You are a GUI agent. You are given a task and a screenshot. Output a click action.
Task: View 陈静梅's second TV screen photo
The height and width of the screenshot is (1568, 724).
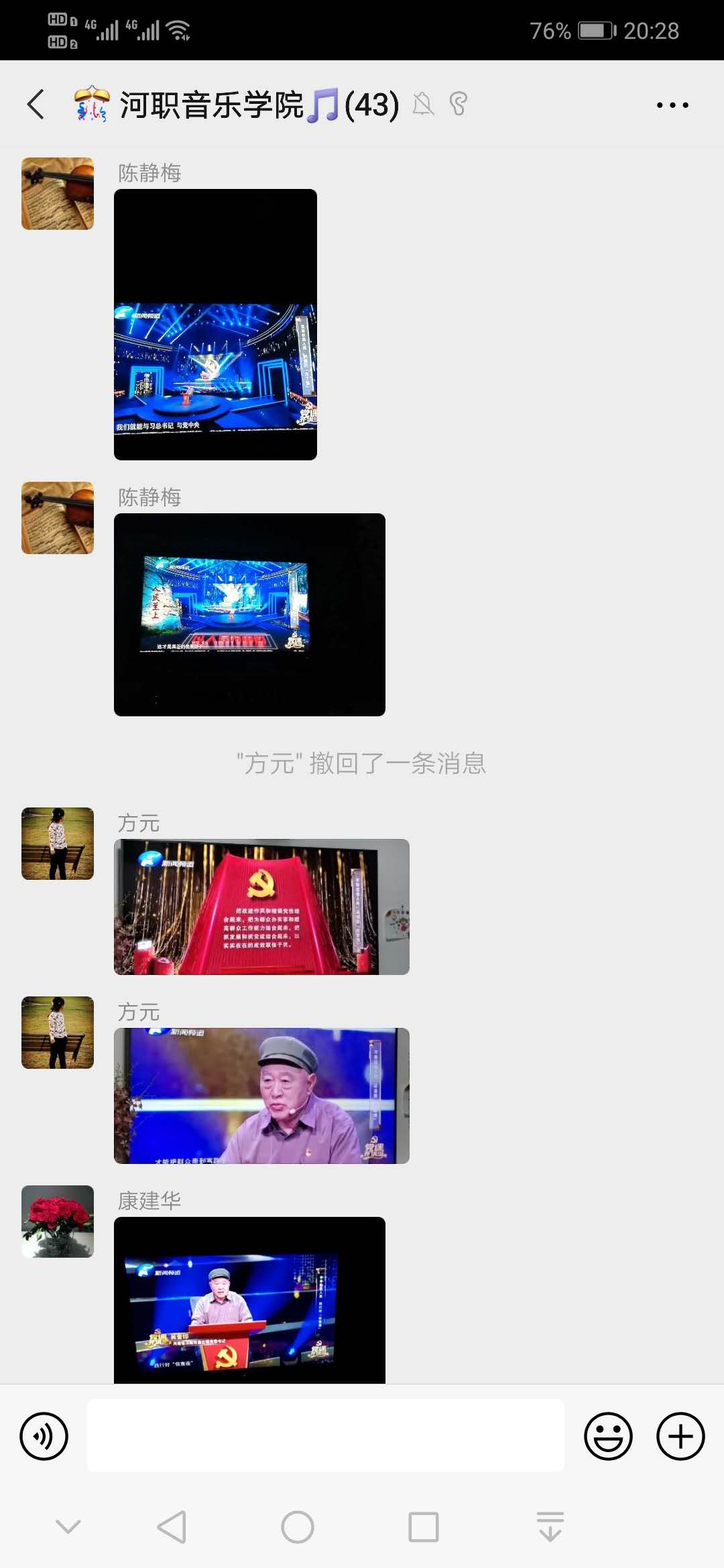click(249, 614)
